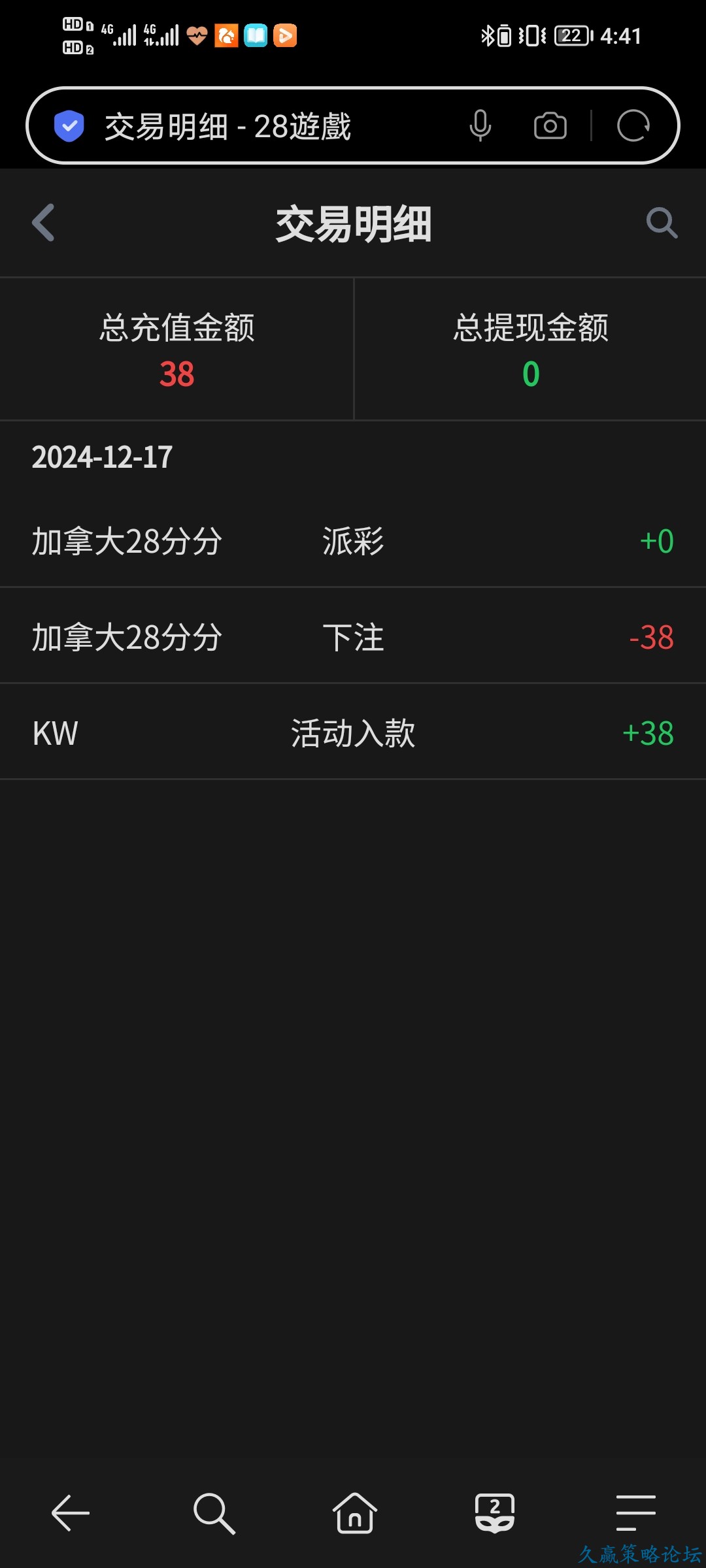Open the 派彩 +0 transaction row
This screenshot has height=1568, width=706.
(353, 541)
